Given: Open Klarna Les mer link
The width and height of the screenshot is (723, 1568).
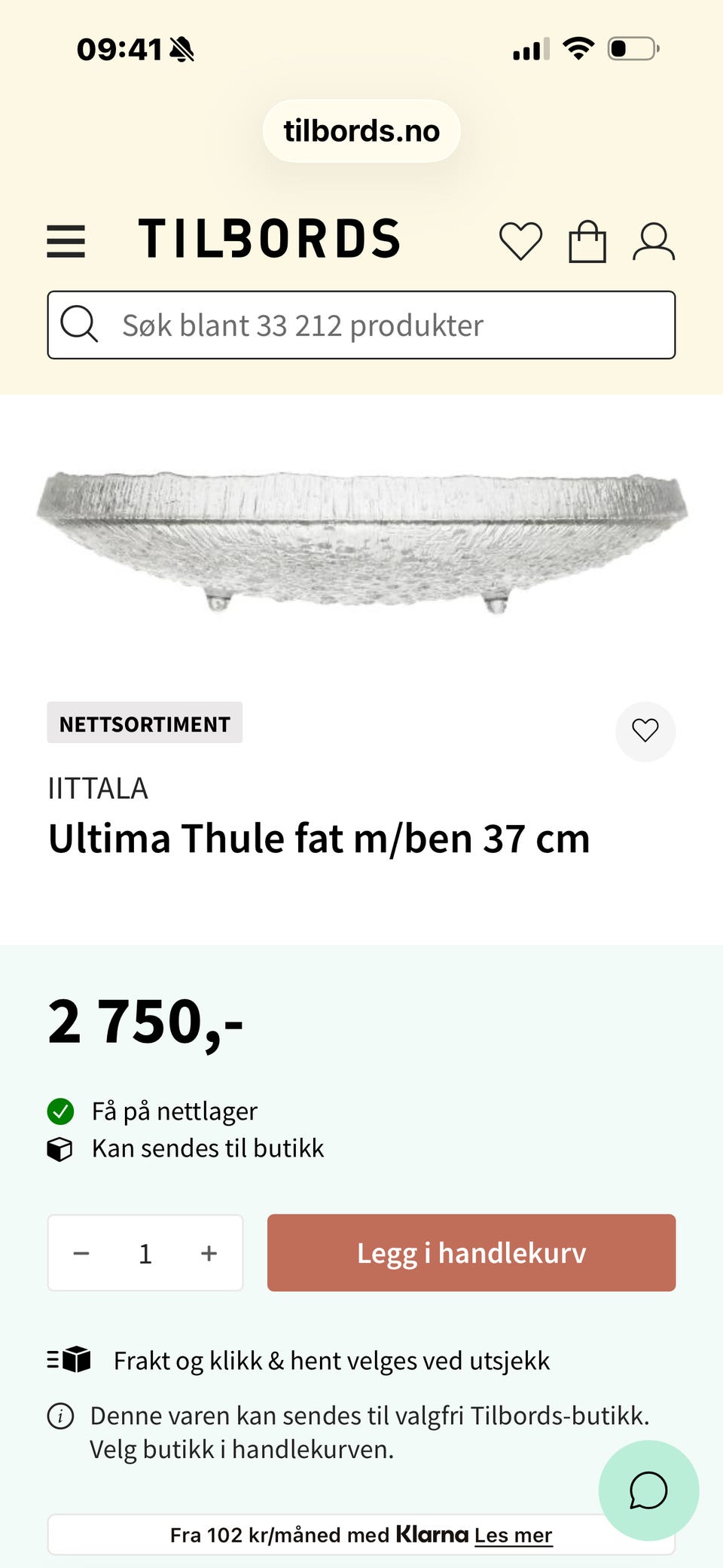Looking at the screenshot, I should click(514, 1535).
